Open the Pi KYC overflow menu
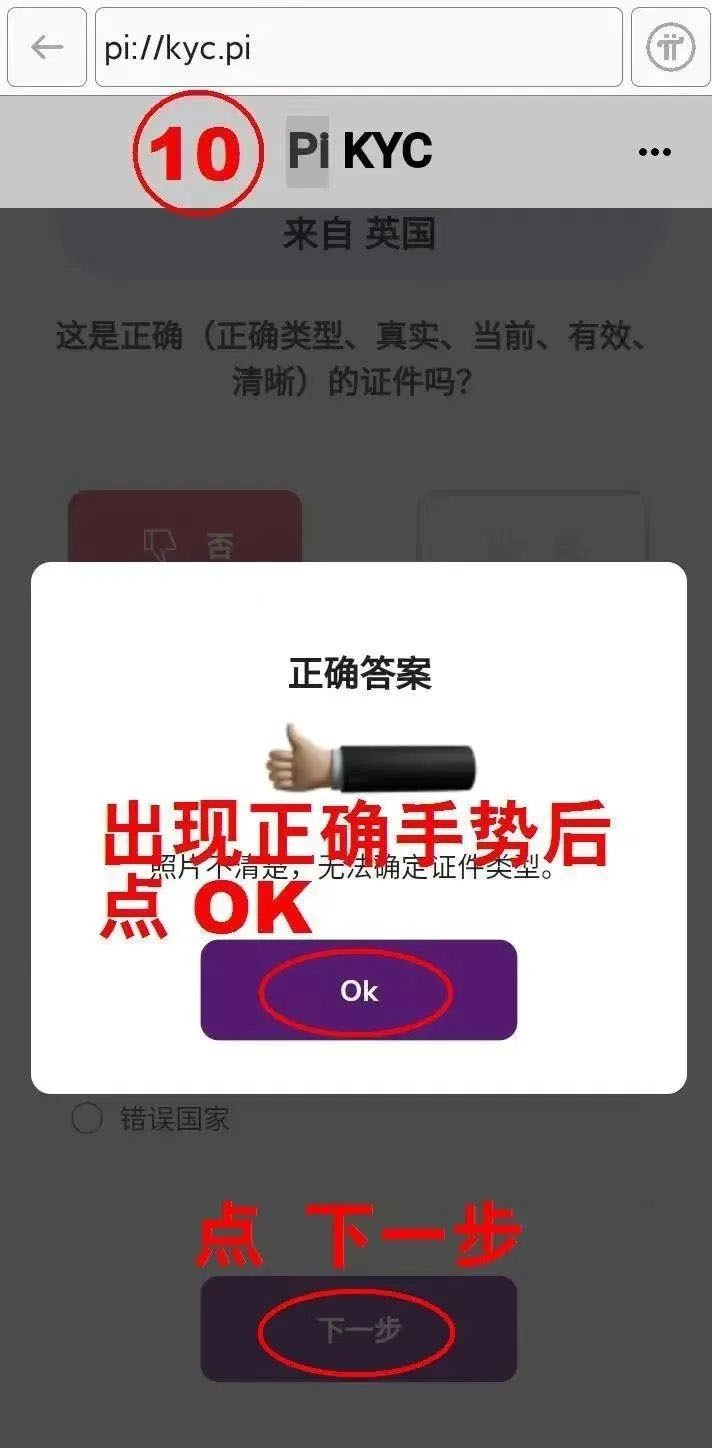Image resolution: width=712 pixels, height=1448 pixels. coord(654,152)
